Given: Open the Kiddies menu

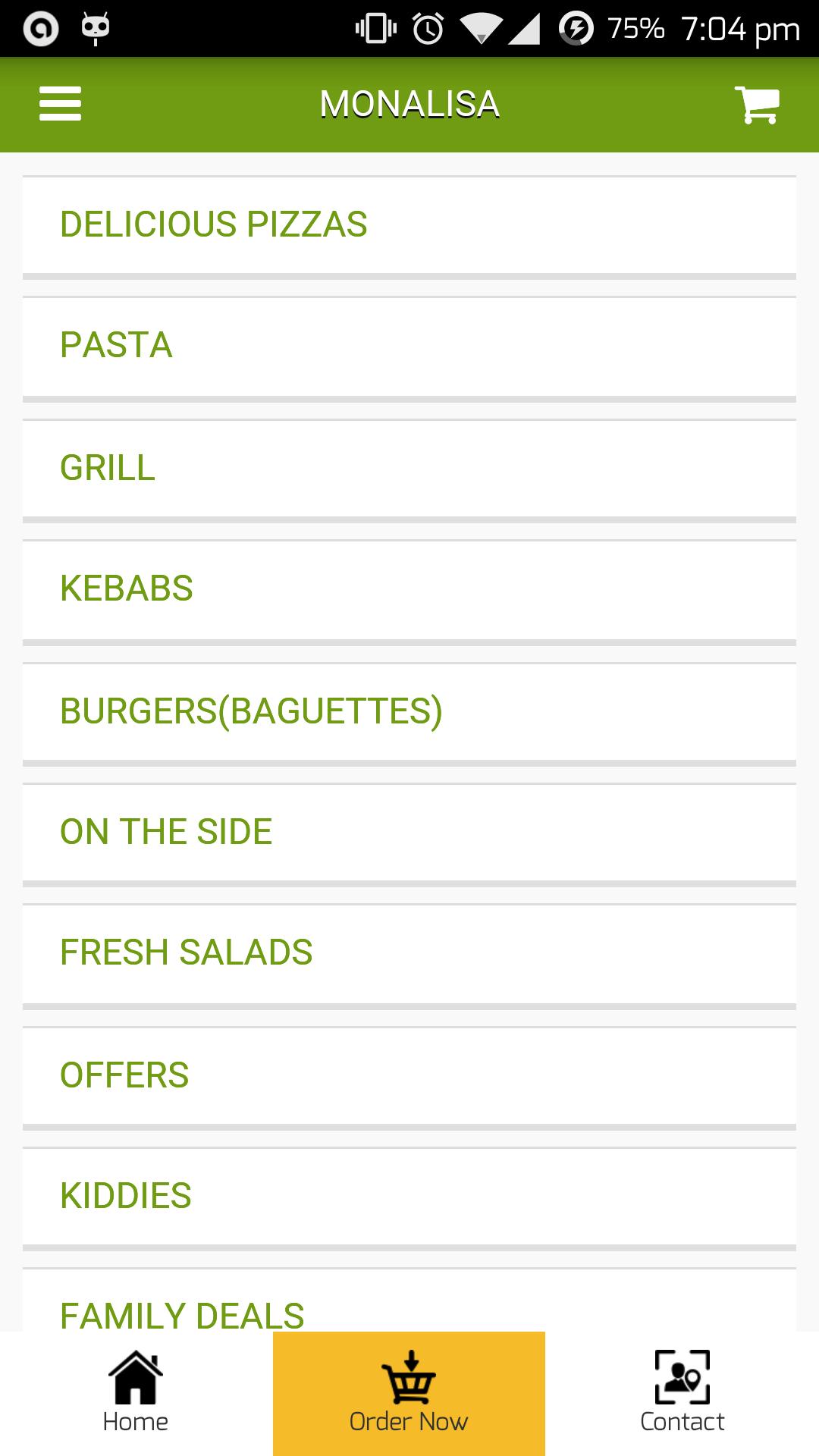Looking at the screenshot, I should pyautogui.click(x=409, y=1196).
